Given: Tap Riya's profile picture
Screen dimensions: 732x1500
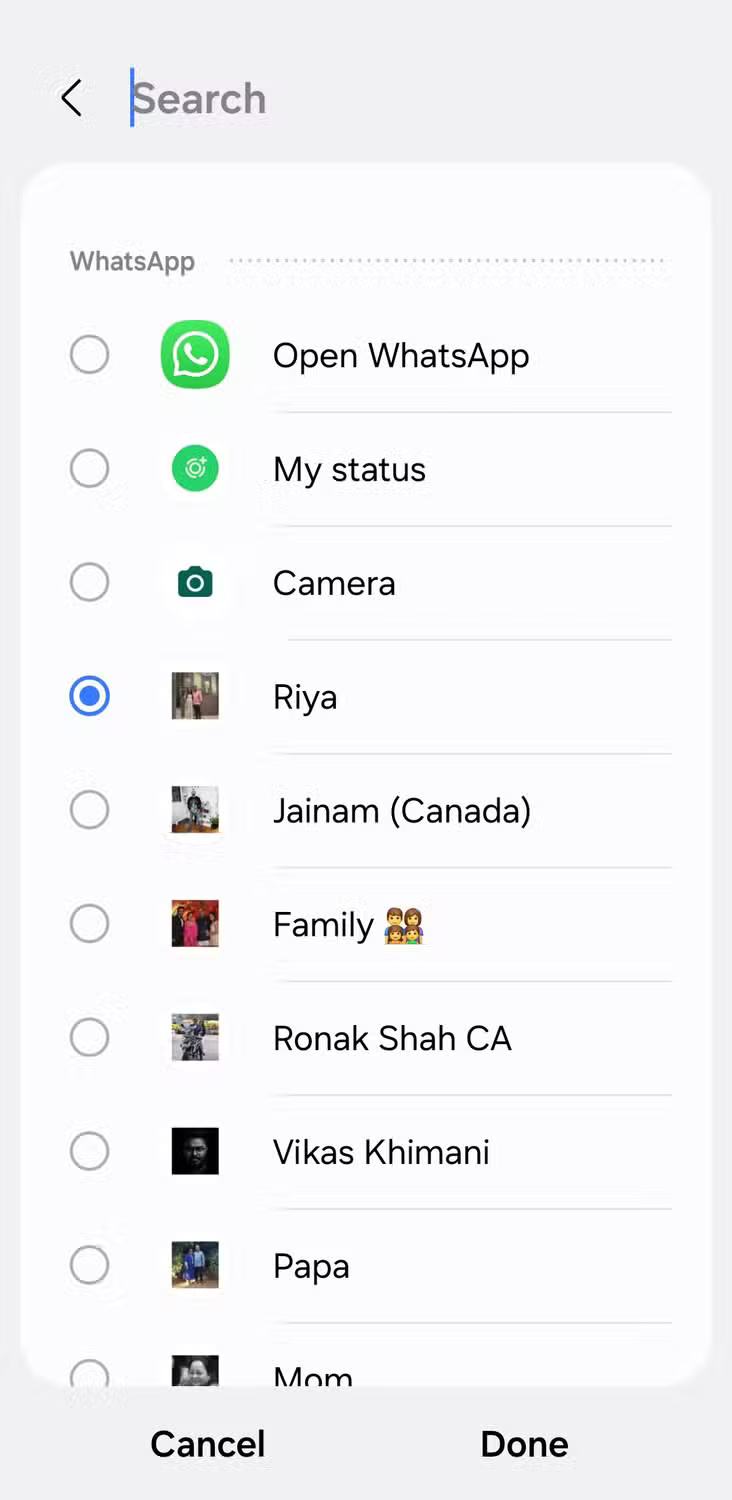Looking at the screenshot, I should point(194,696).
